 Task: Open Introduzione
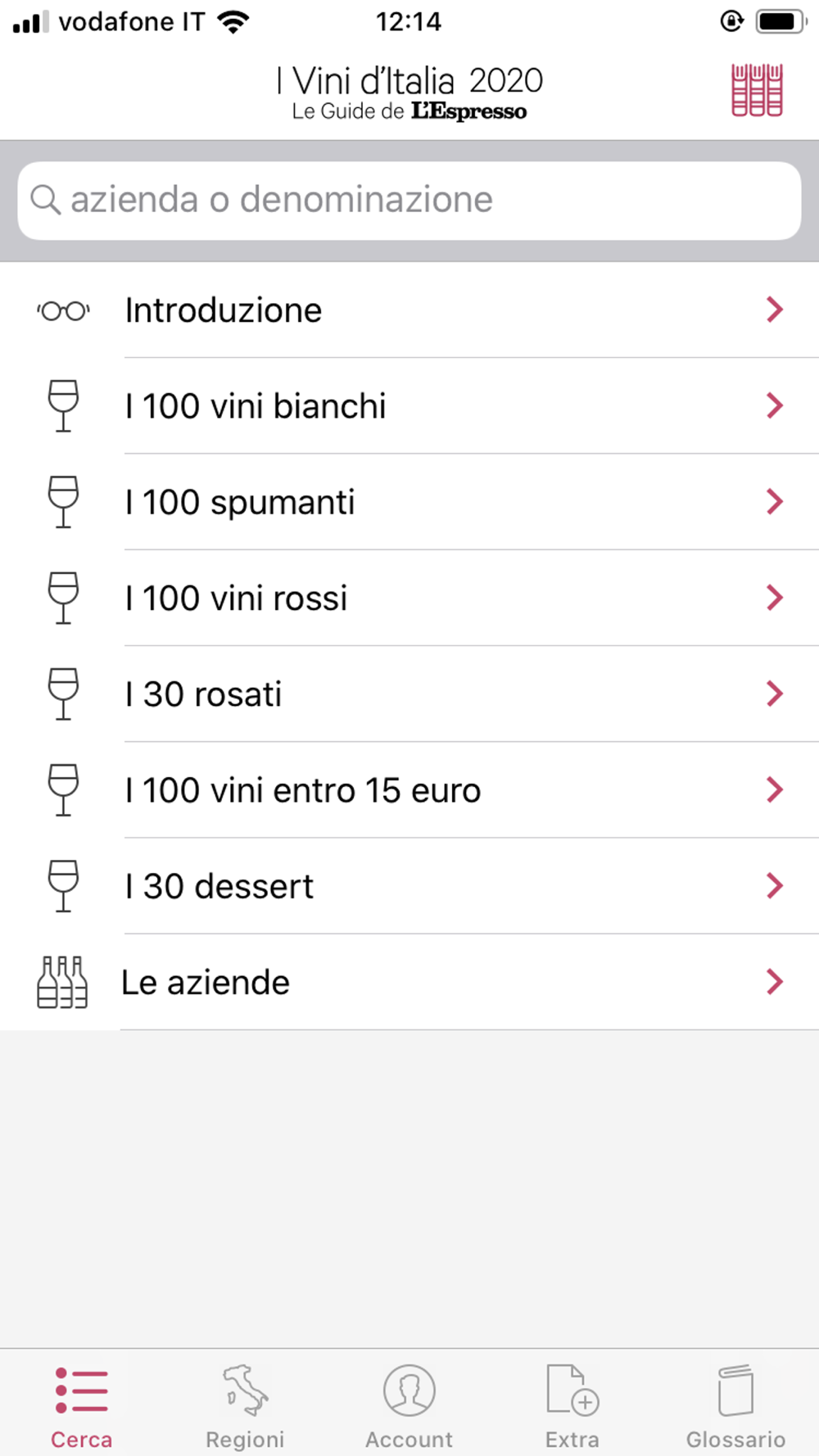tap(409, 310)
